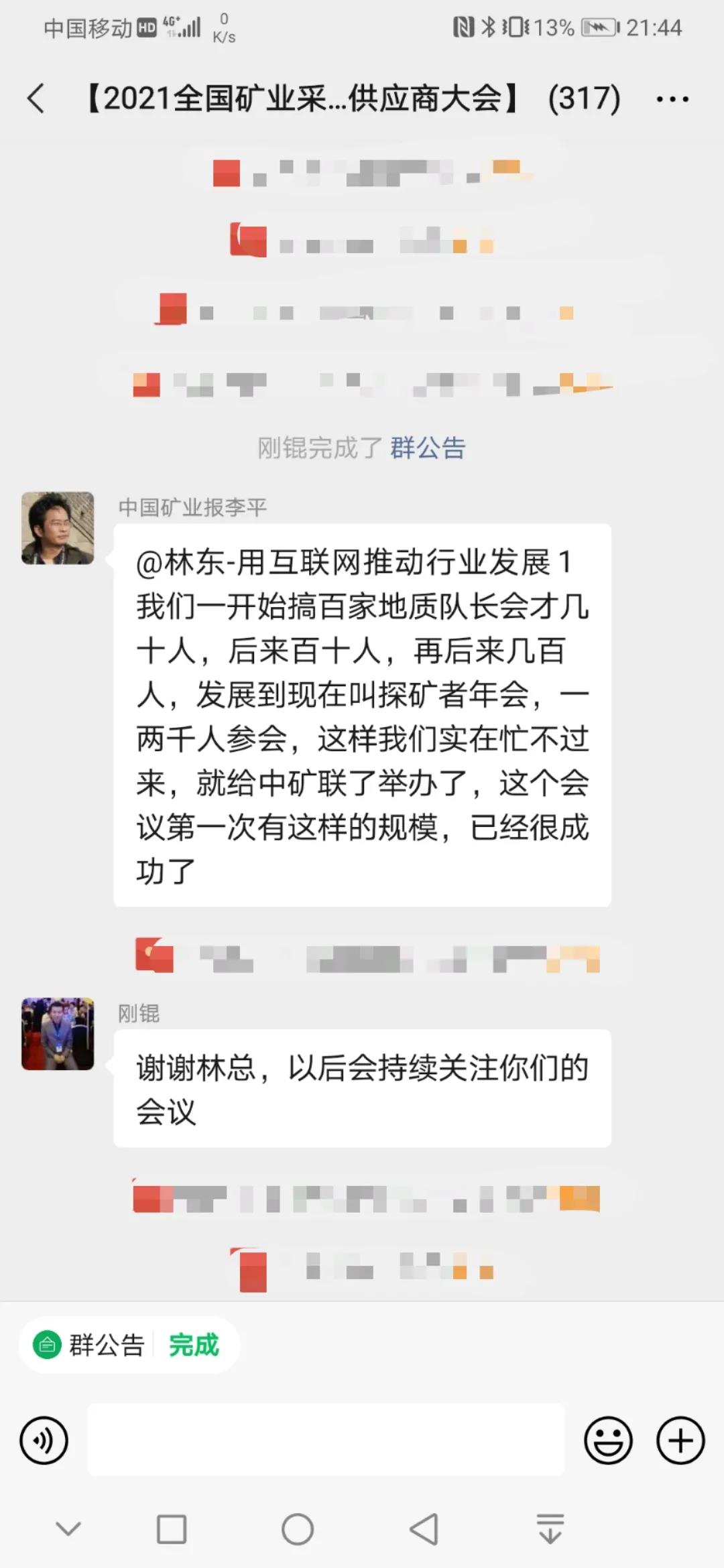Open the group chat overflow menu
Image resolution: width=724 pixels, height=1568 pixels.
(672, 99)
